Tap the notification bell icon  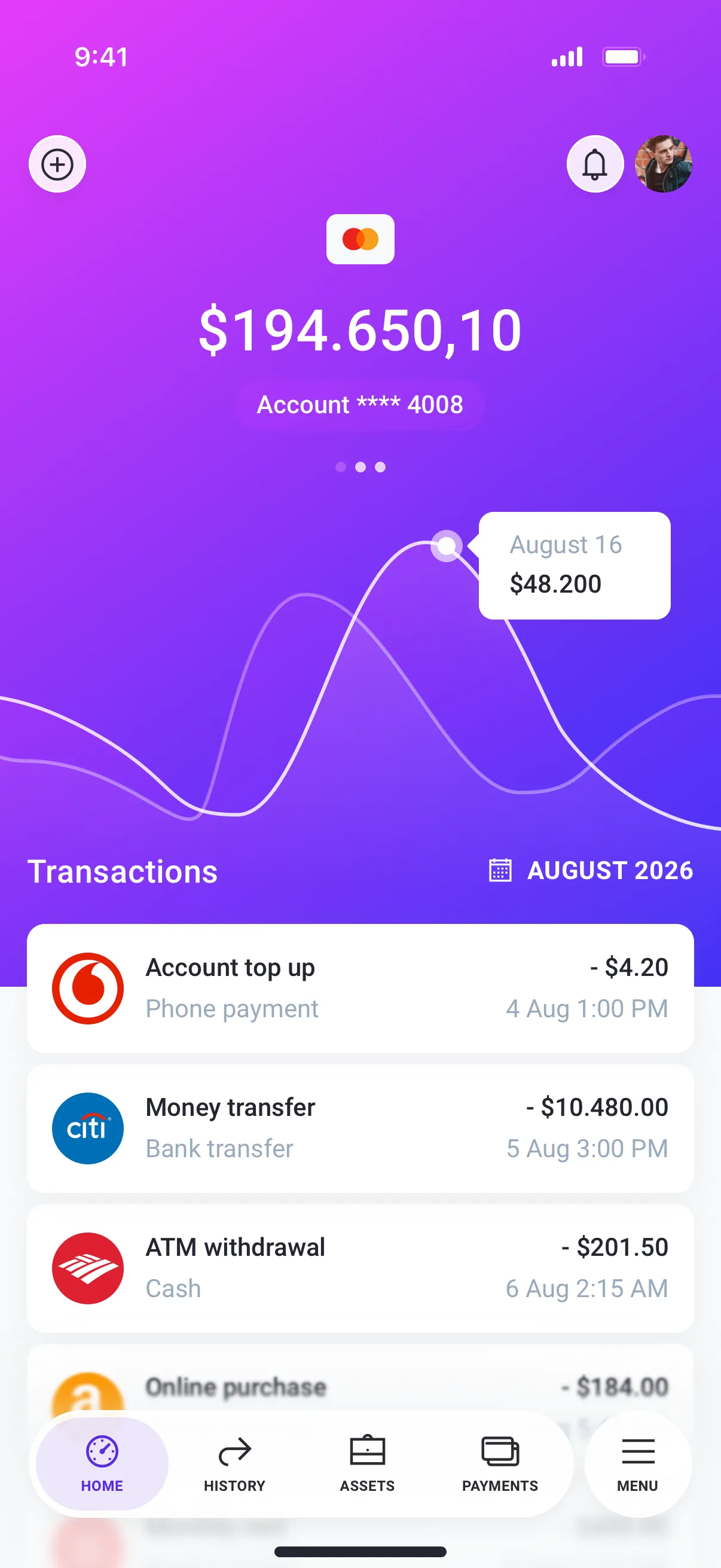point(595,164)
